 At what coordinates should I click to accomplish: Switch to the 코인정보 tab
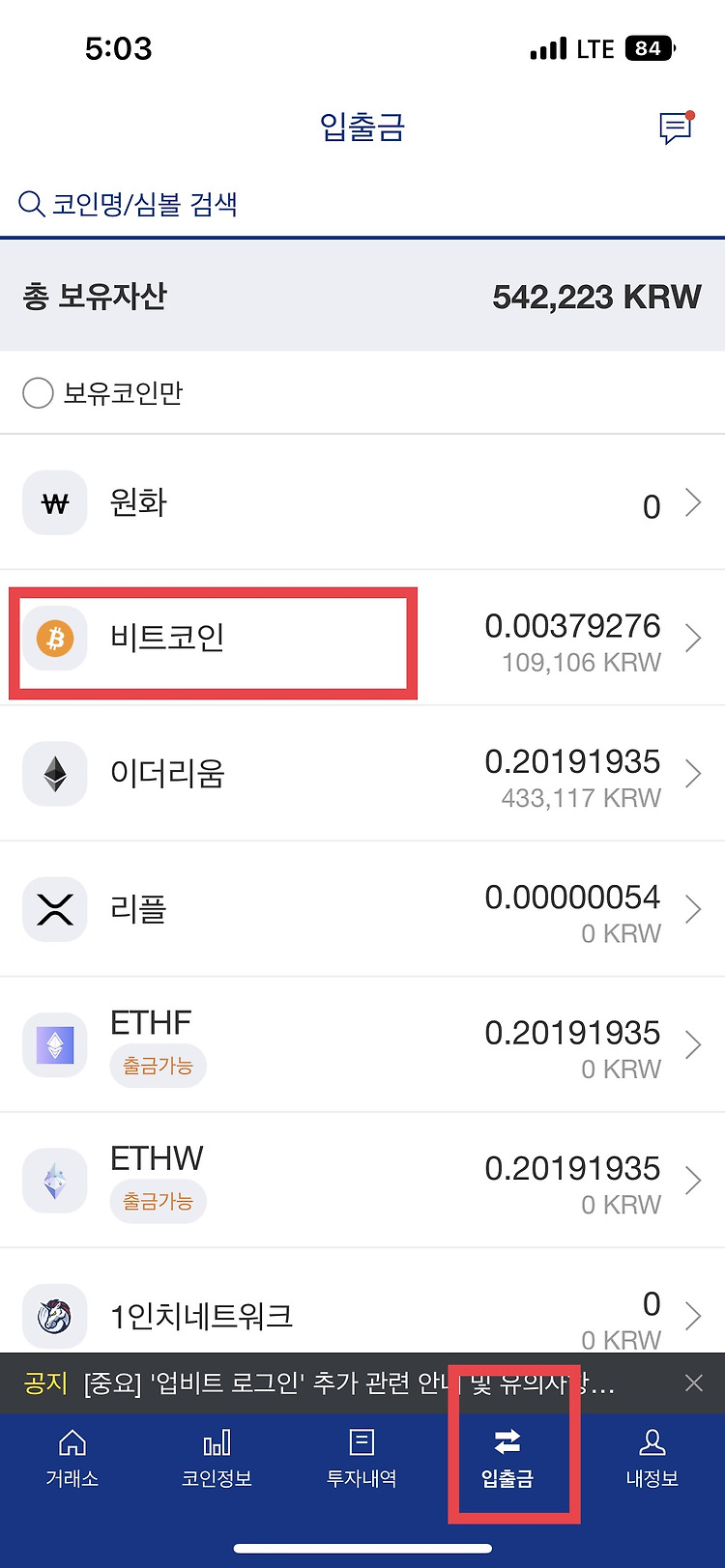coord(217,1459)
